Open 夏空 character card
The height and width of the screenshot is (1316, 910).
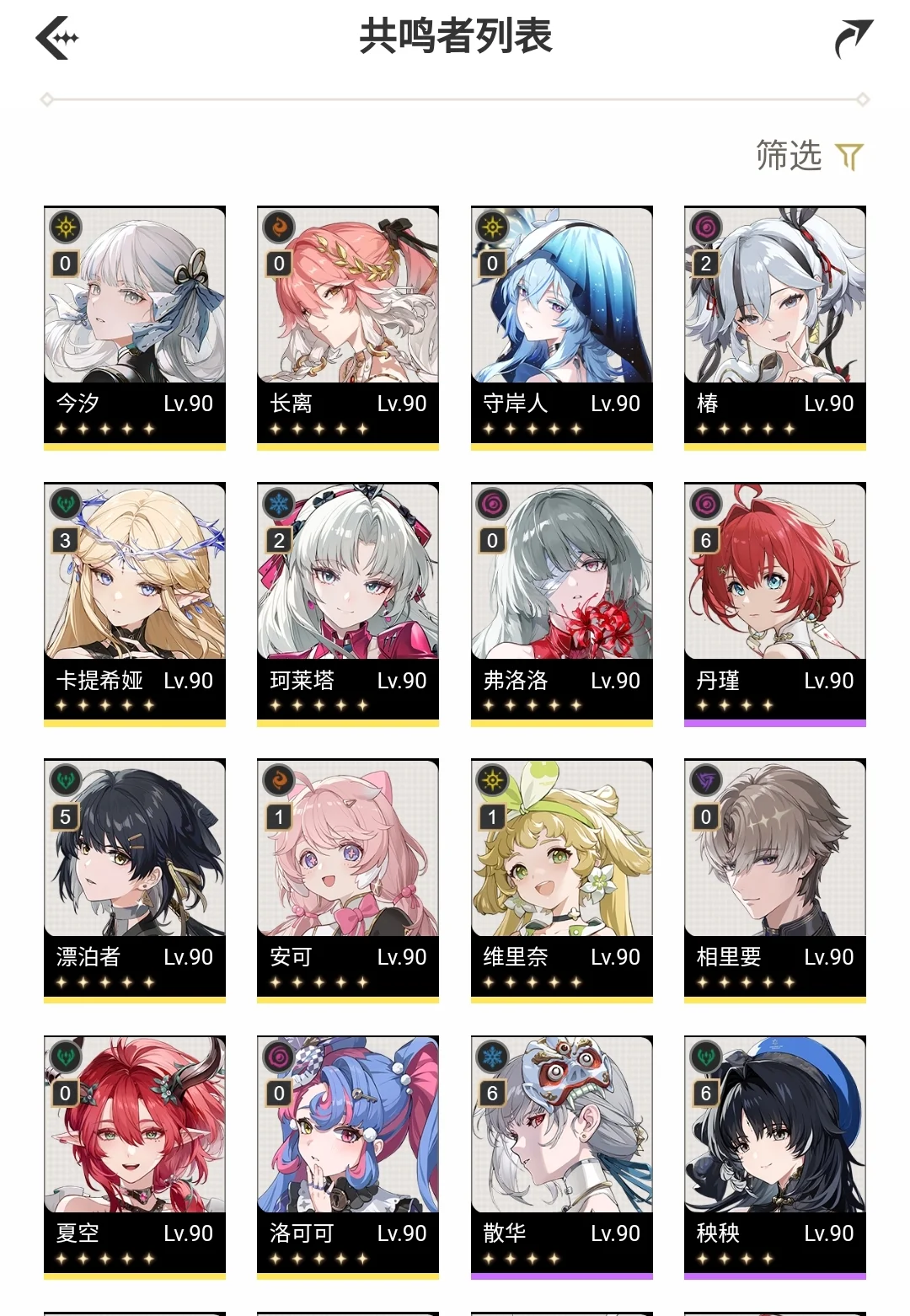[x=135, y=1153]
